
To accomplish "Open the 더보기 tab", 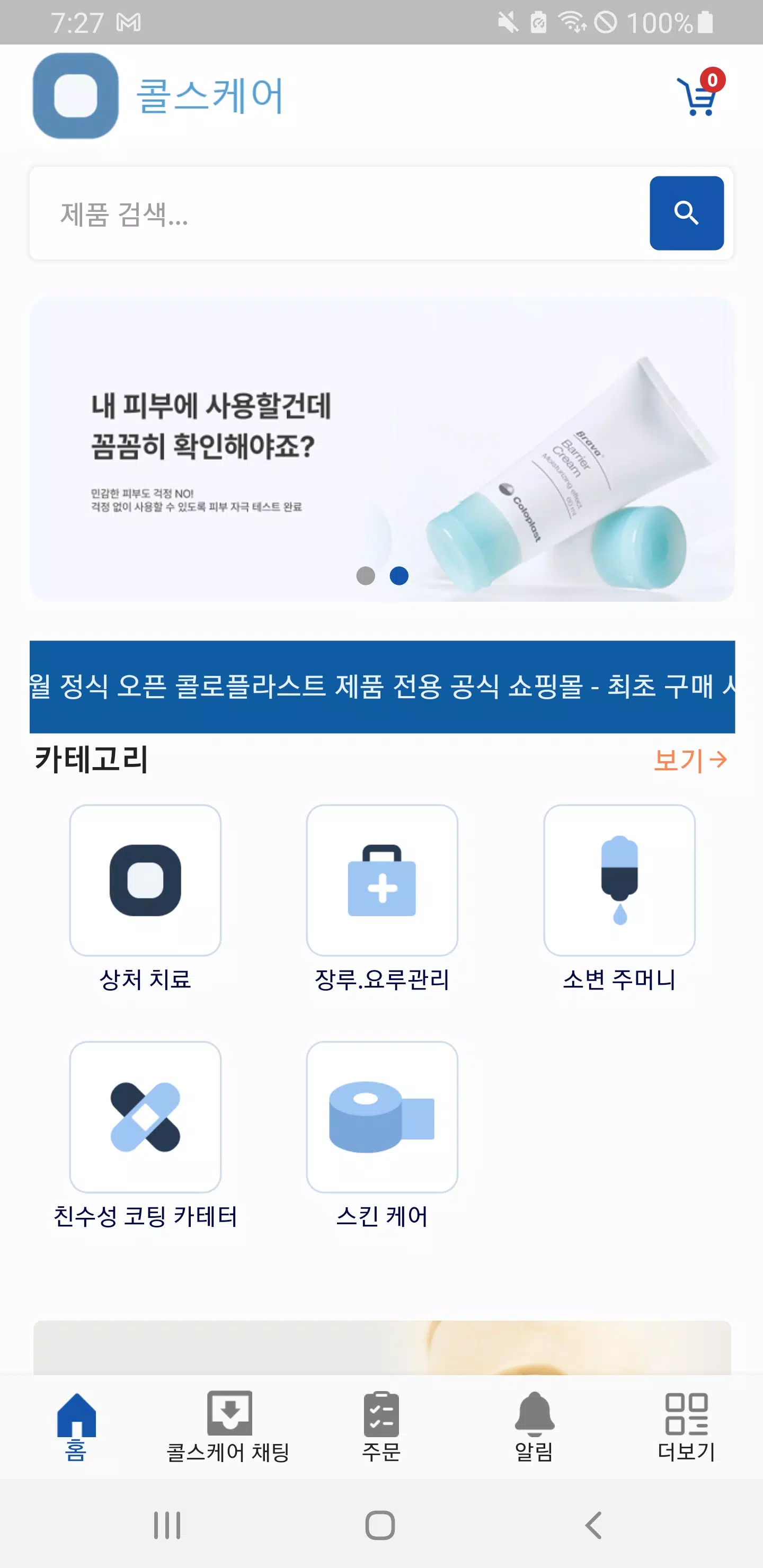I will (686, 1426).
